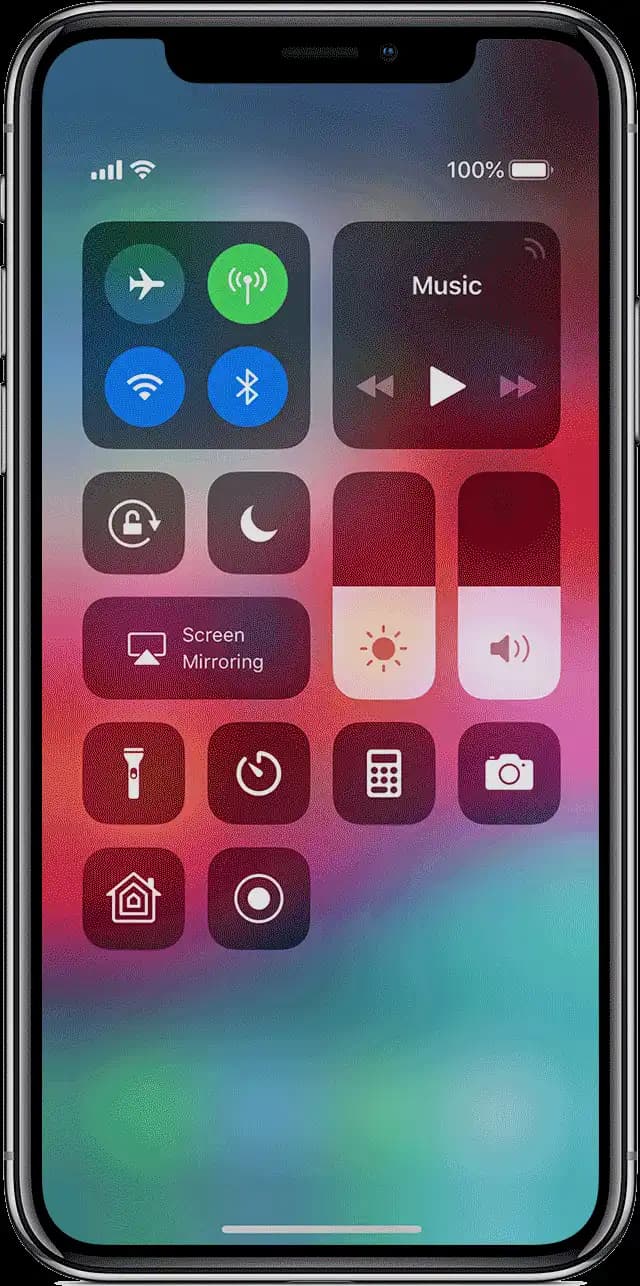The width and height of the screenshot is (640, 1286).
Task: Enable Do Not Disturb moon
Action: click(258, 523)
